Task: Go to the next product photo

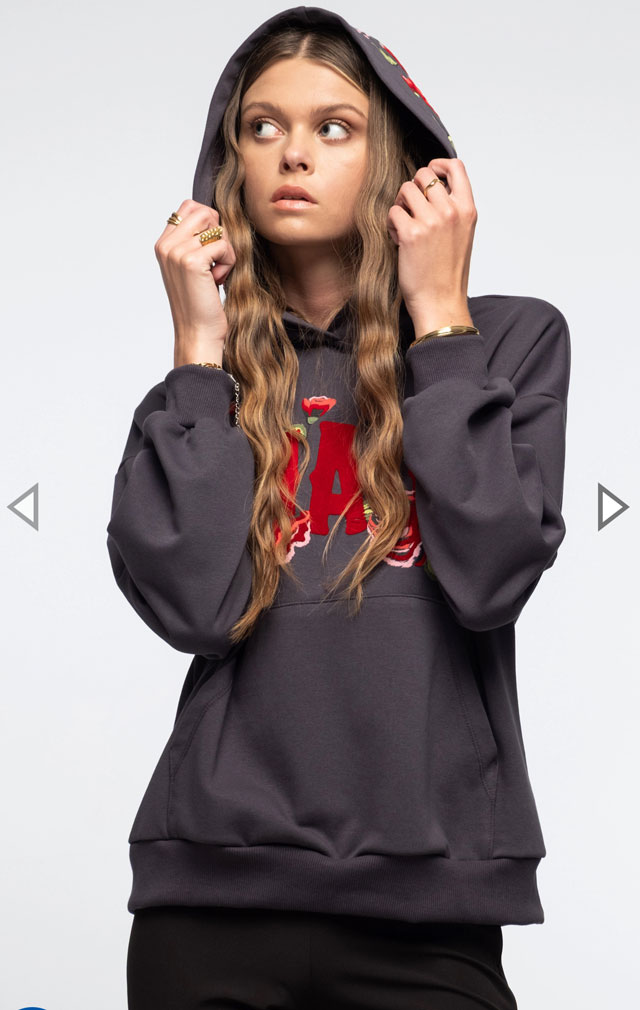Action: pyautogui.click(x=612, y=506)
